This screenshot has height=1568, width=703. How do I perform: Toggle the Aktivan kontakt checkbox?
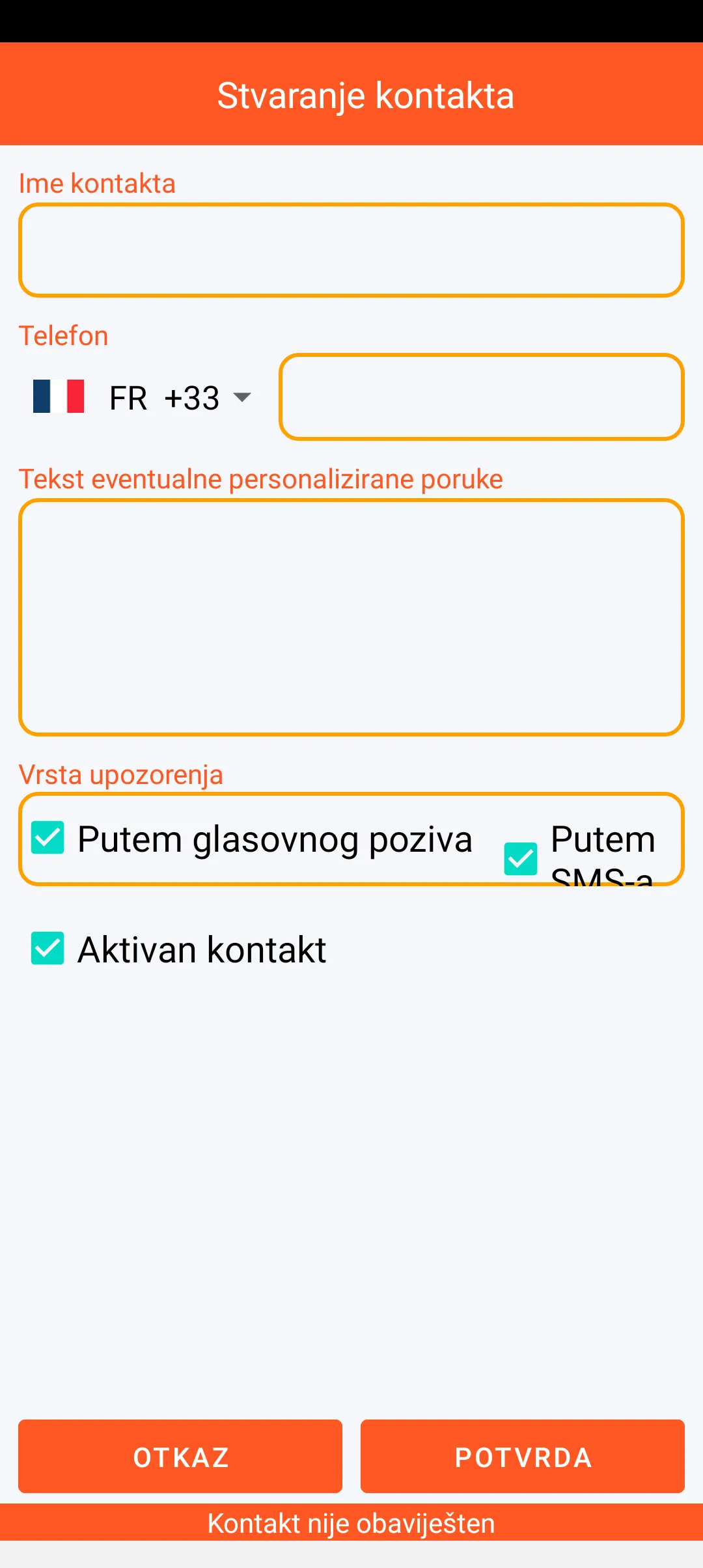coord(48,948)
